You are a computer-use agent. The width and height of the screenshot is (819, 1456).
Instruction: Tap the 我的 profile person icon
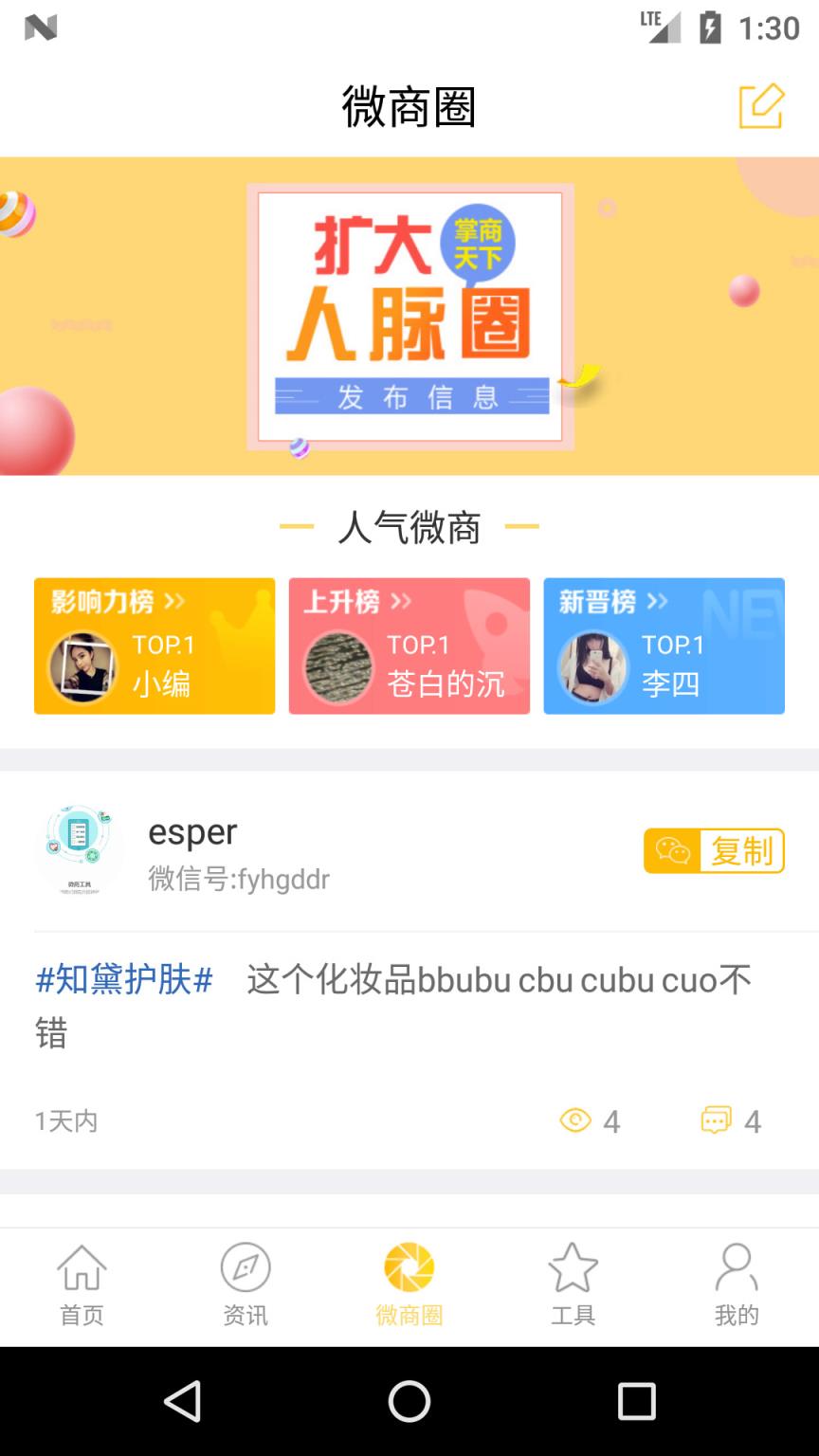pyautogui.click(x=737, y=1266)
